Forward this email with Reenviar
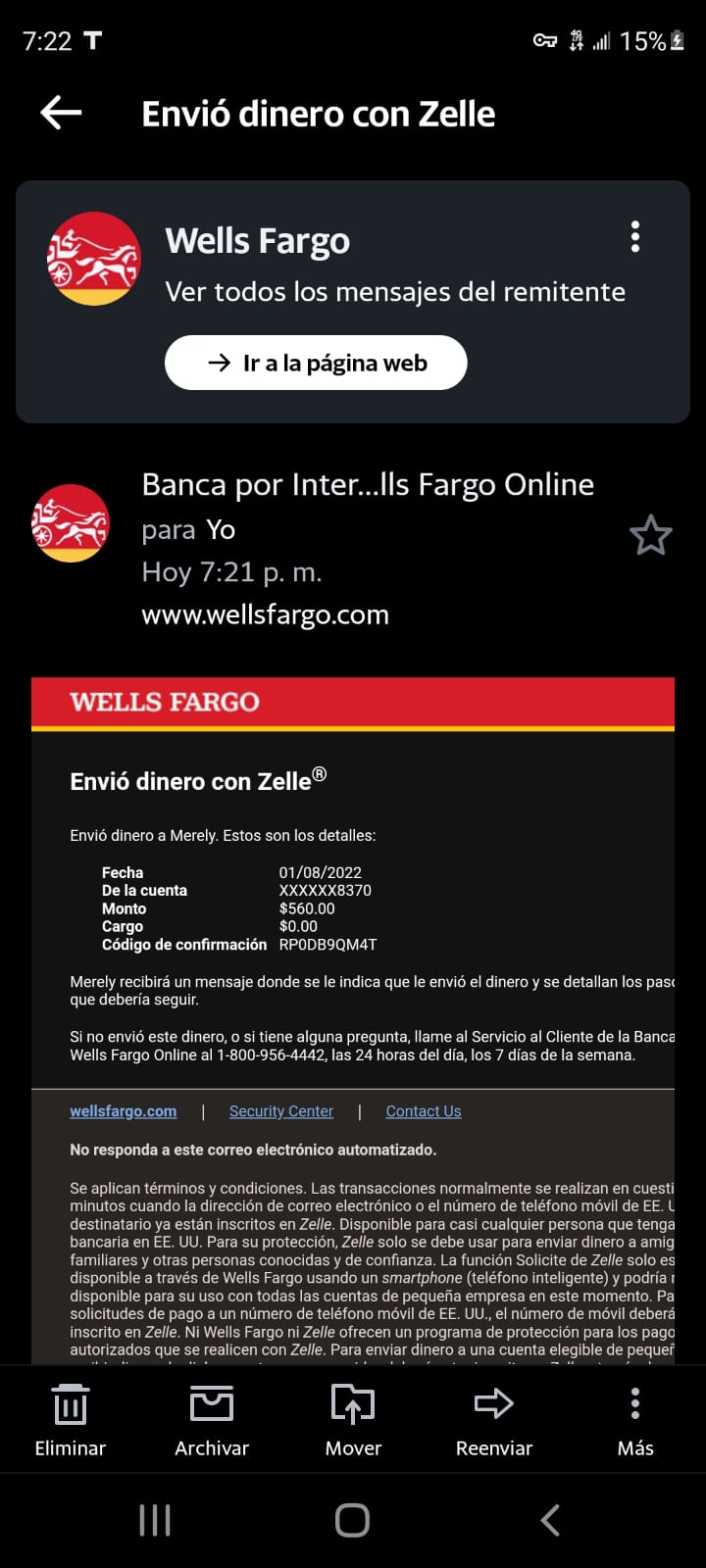The width and height of the screenshot is (706, 1568). 494,1421
